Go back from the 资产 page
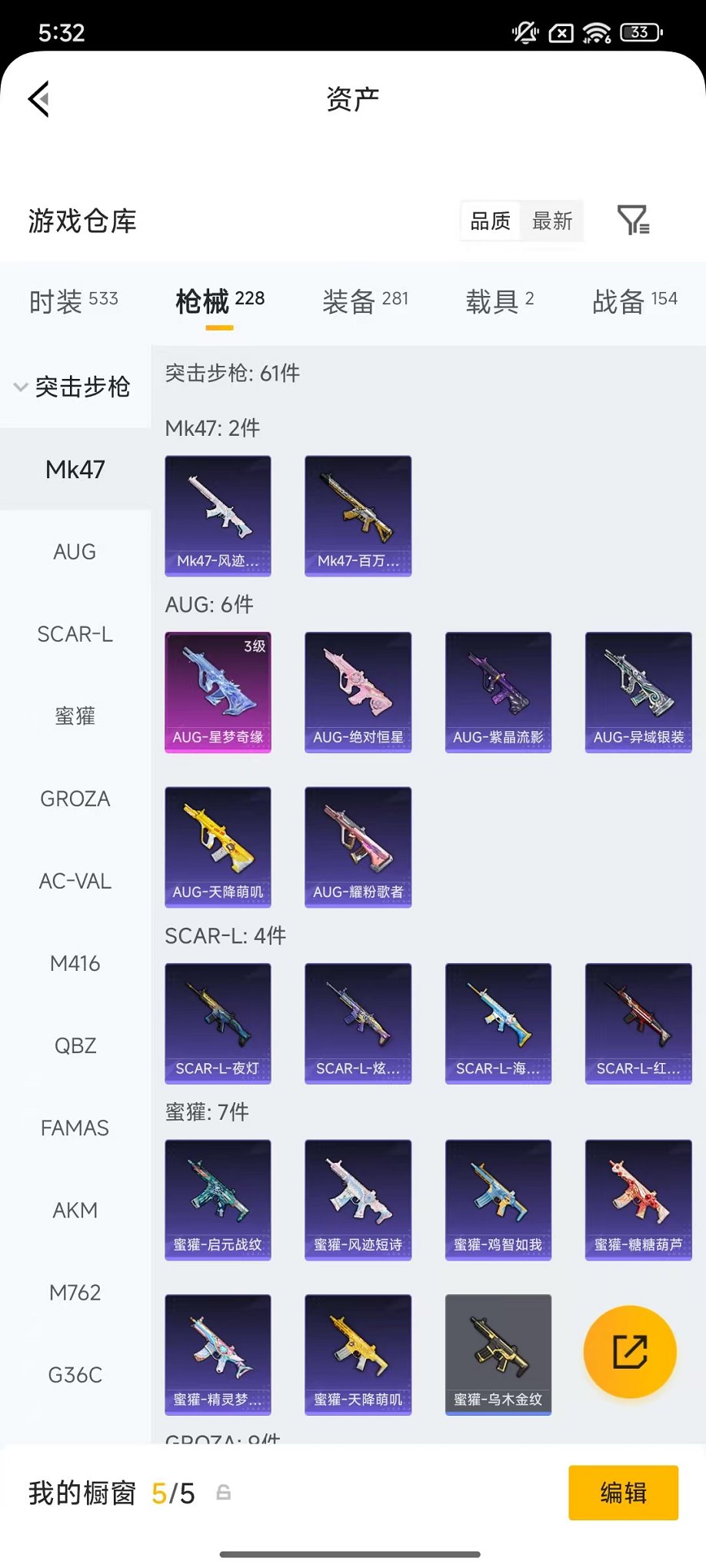Viewport: 706px width, 1568px height. click(x=39, y=98)
